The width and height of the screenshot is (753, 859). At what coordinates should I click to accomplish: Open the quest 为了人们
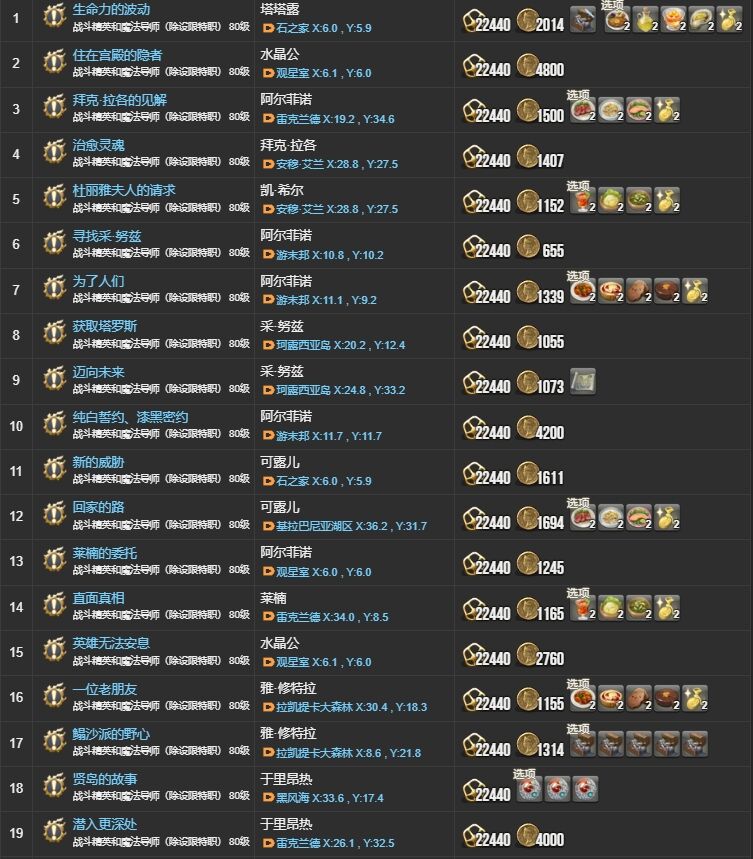[98, 281]
